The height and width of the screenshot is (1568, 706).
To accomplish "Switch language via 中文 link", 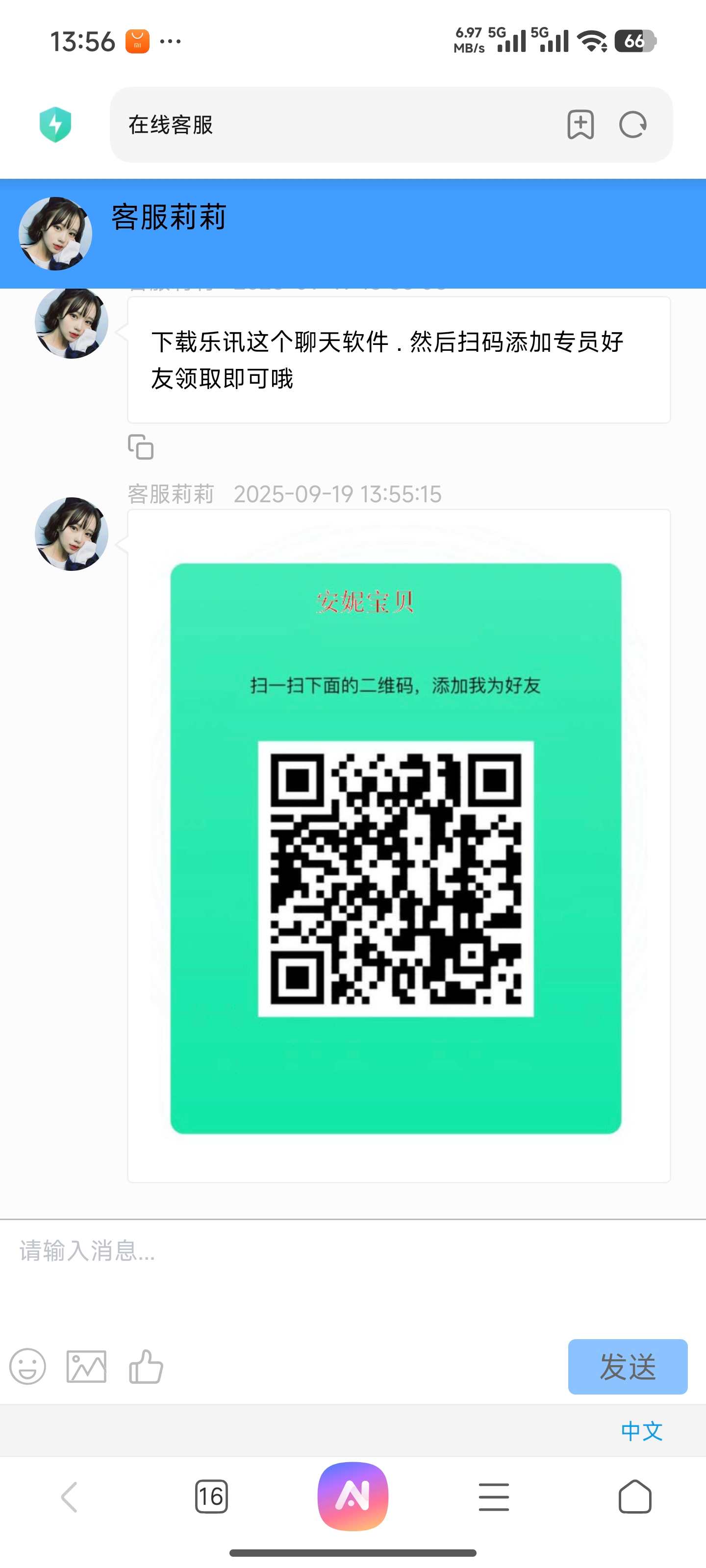I will click(641, 1430).
